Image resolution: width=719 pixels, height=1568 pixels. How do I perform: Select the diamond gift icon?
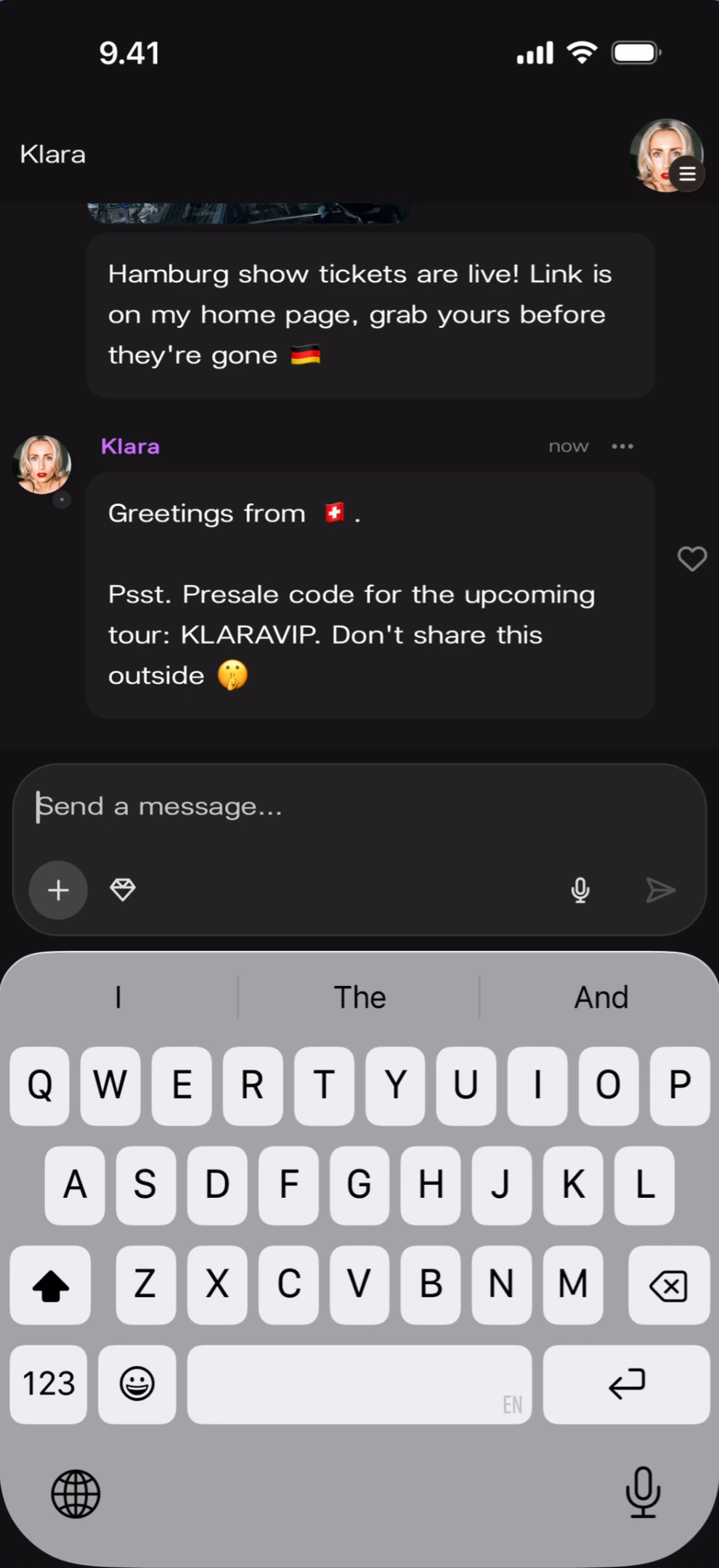[x=123, y=890]
